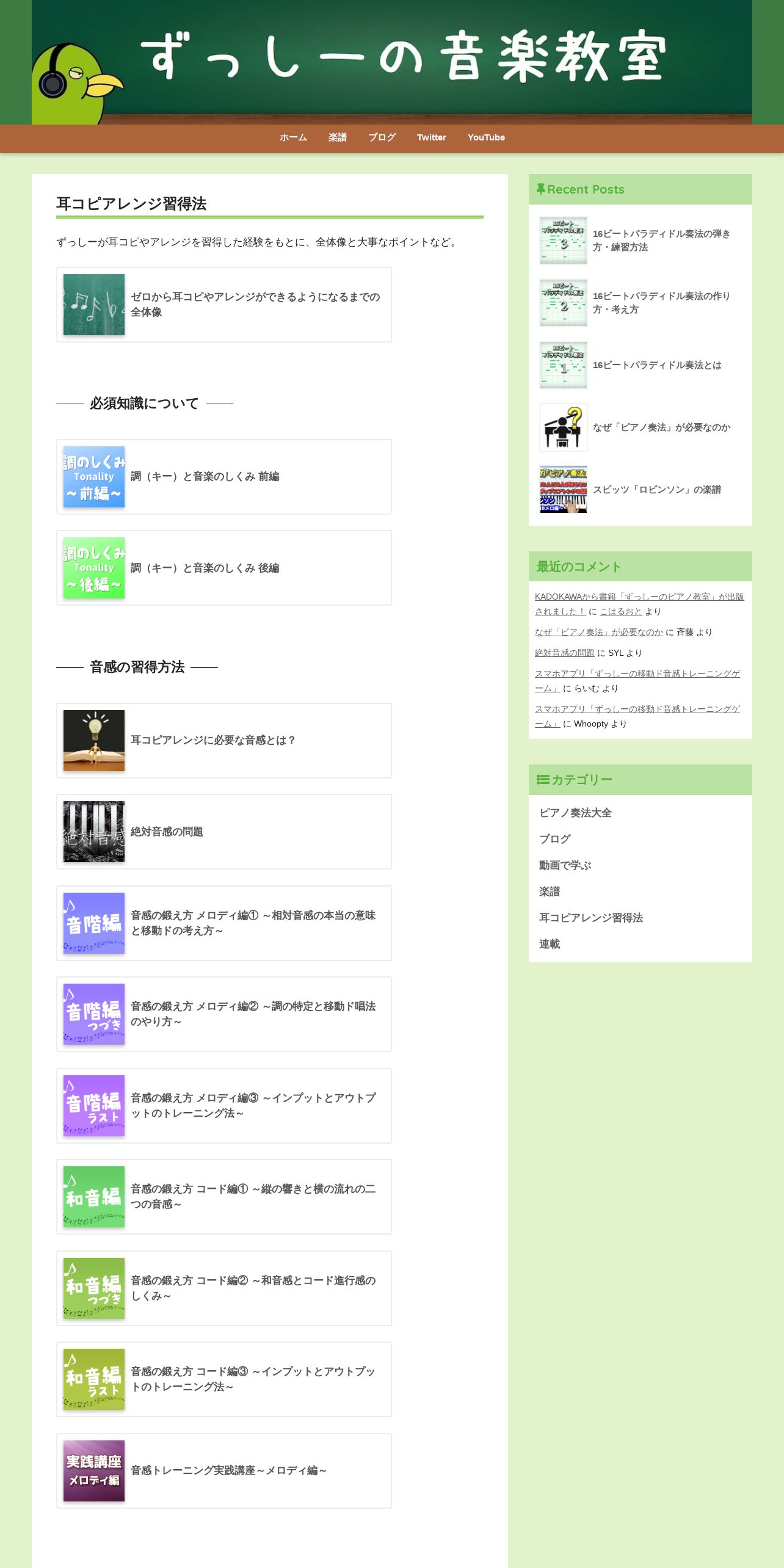784x1568 pixels.
Task: Open the ピアノ奏法大全 category
Action: coord(575,813)
